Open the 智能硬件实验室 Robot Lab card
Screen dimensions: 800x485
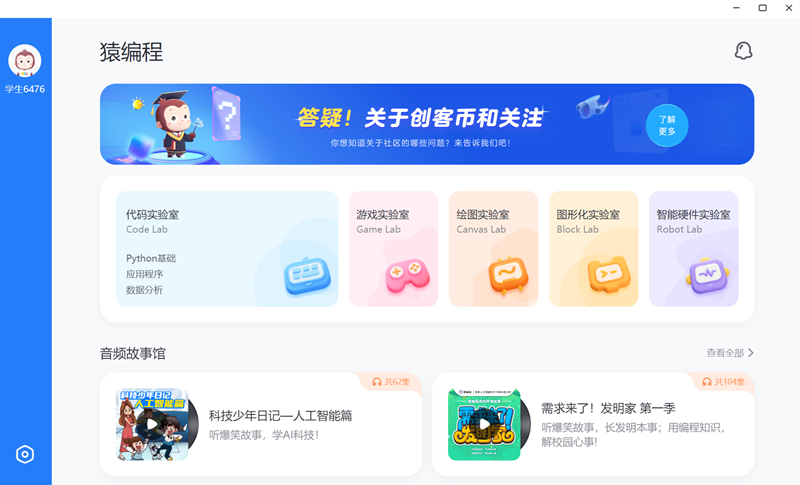(693, 248)
